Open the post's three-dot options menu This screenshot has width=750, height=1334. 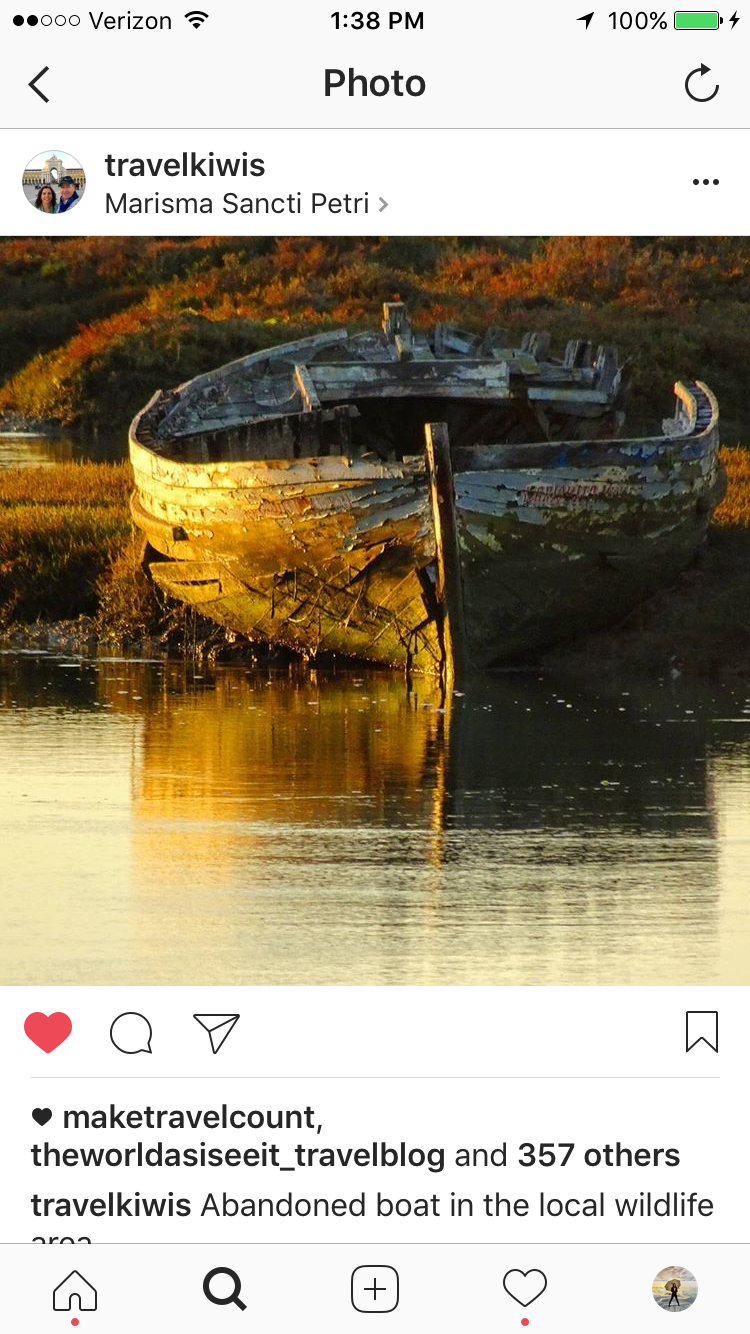705,182
